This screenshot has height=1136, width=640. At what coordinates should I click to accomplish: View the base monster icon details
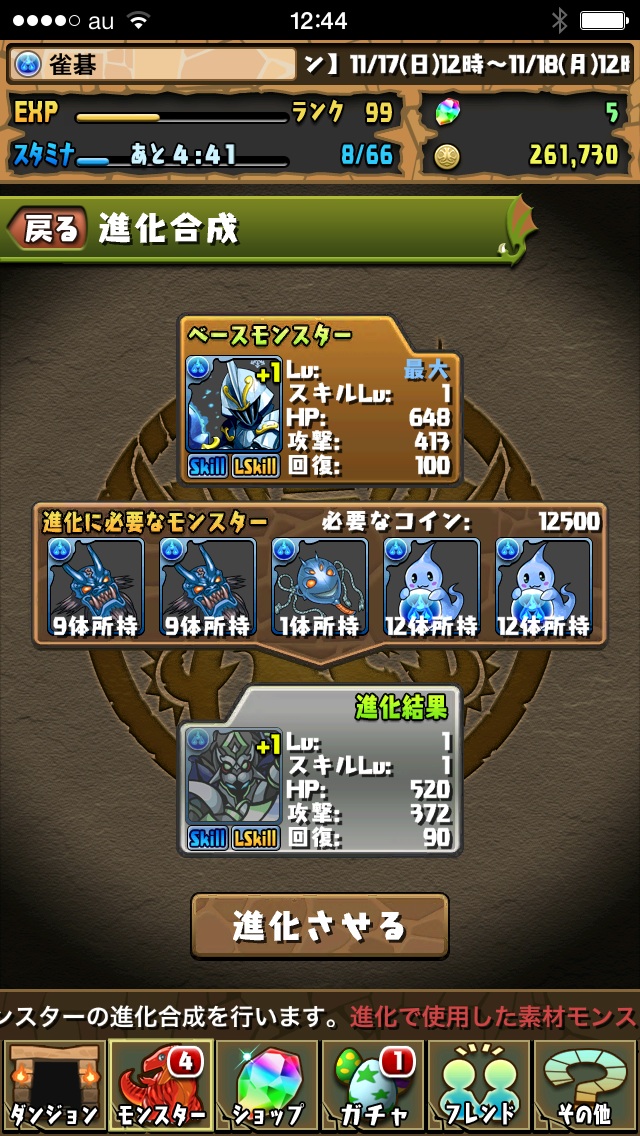233,405
